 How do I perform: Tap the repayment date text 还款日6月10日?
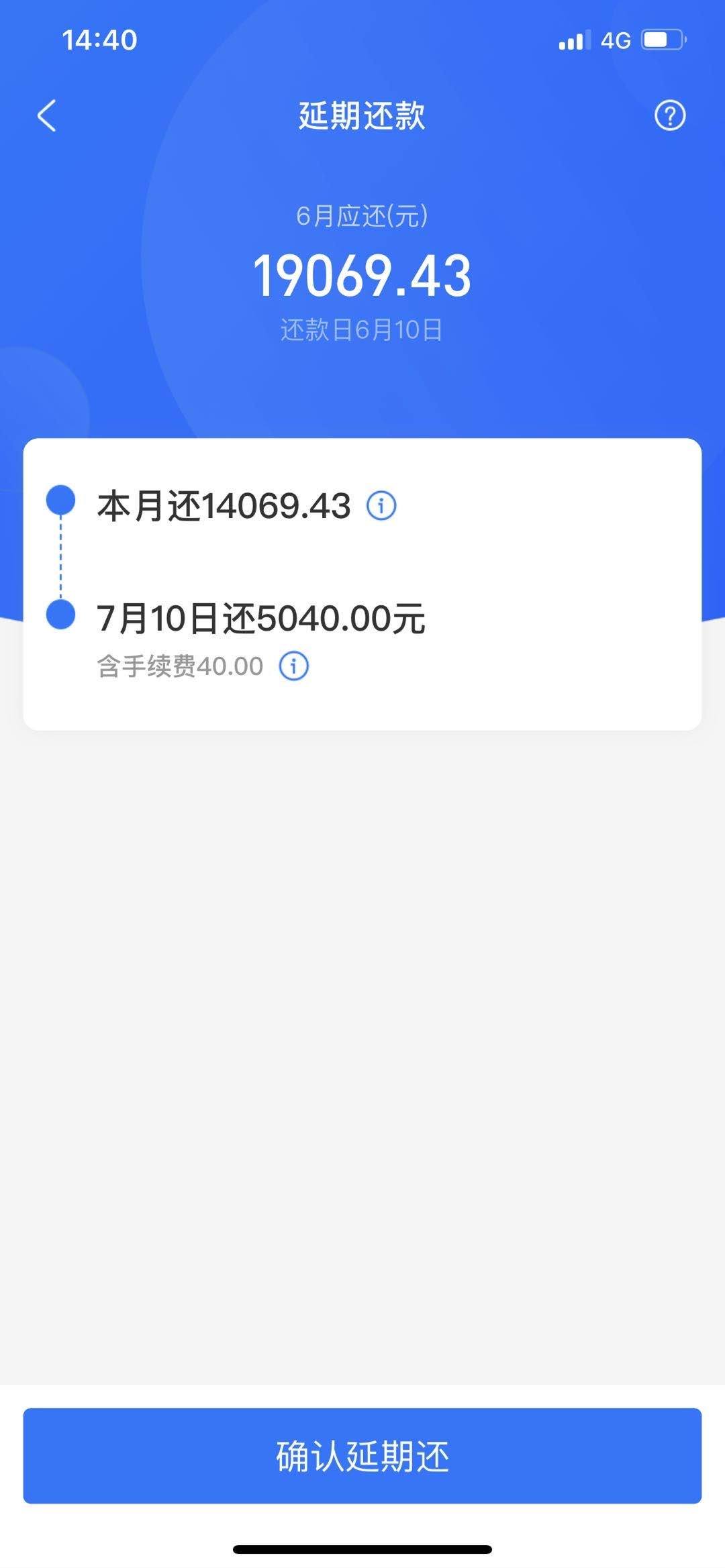362,327
